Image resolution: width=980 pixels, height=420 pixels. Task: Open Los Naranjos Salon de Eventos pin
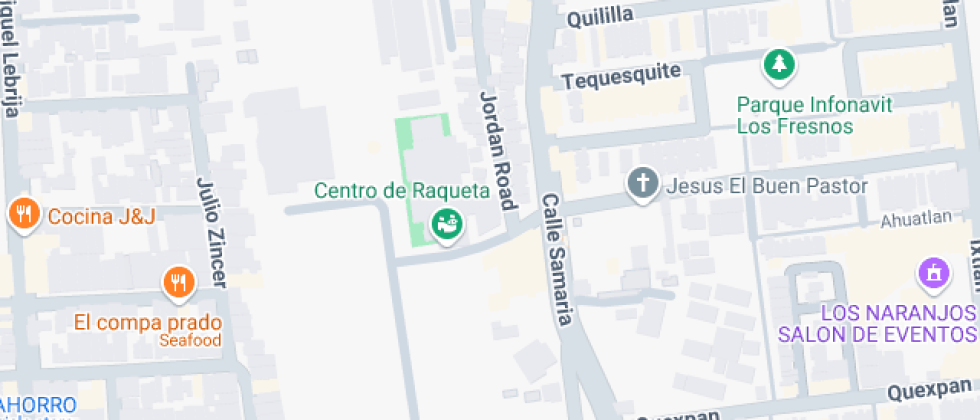[934, 273]
